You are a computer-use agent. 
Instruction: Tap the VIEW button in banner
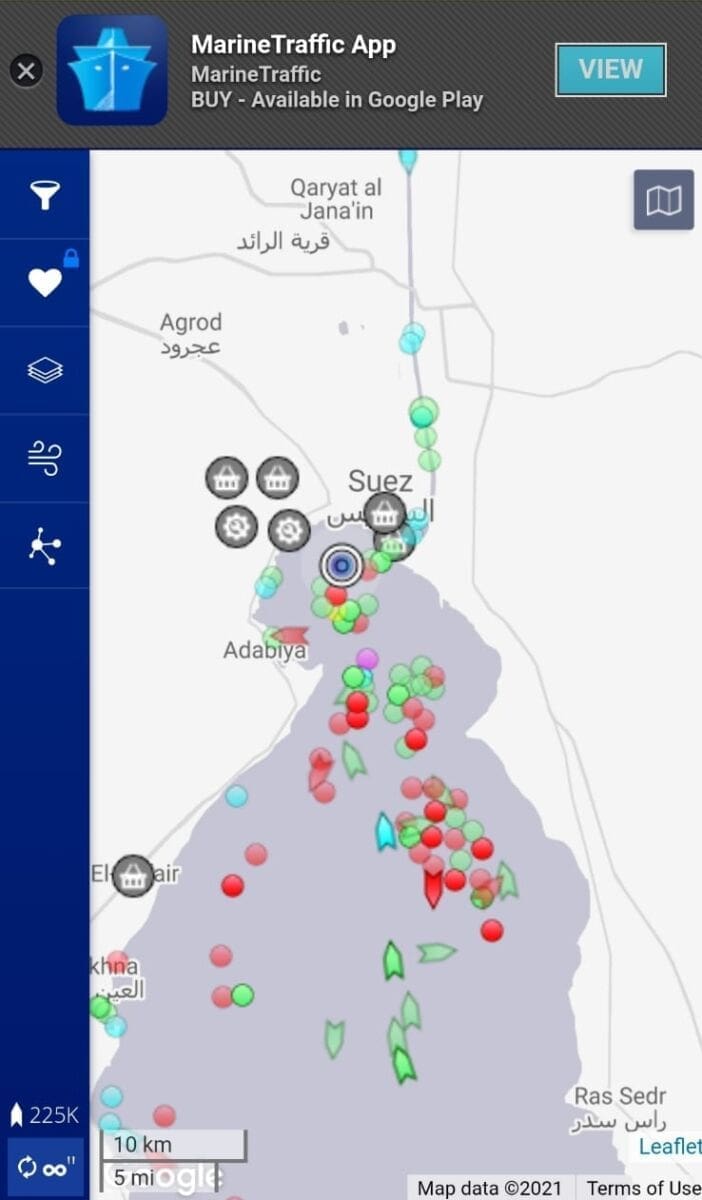tap(610, 70)
